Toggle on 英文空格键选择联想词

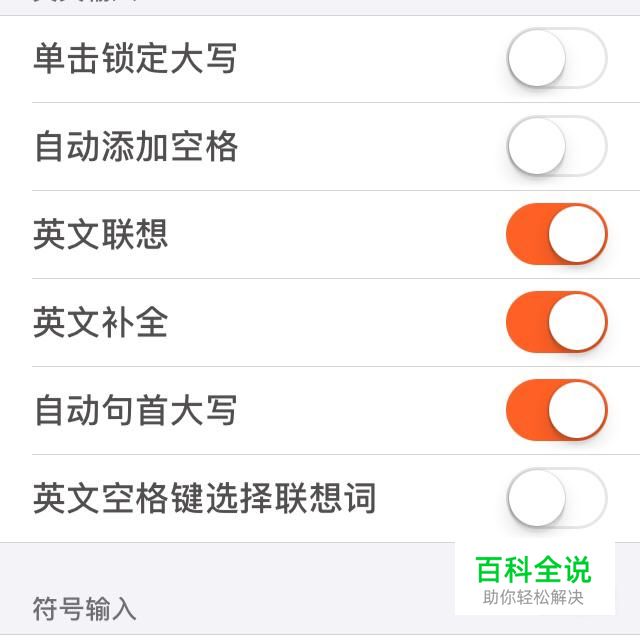[x=556, y=498]
